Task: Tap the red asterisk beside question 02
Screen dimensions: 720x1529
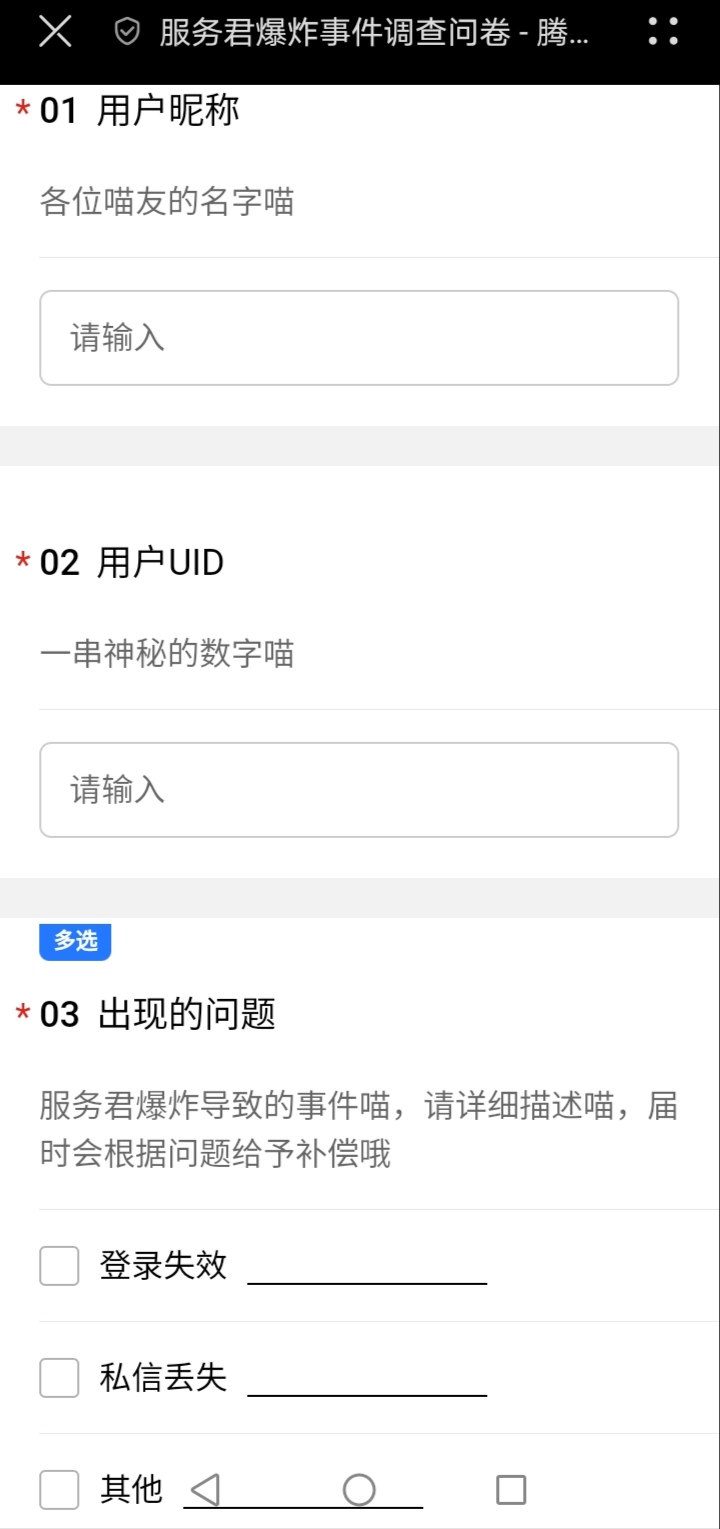Action: coord(20,562)
